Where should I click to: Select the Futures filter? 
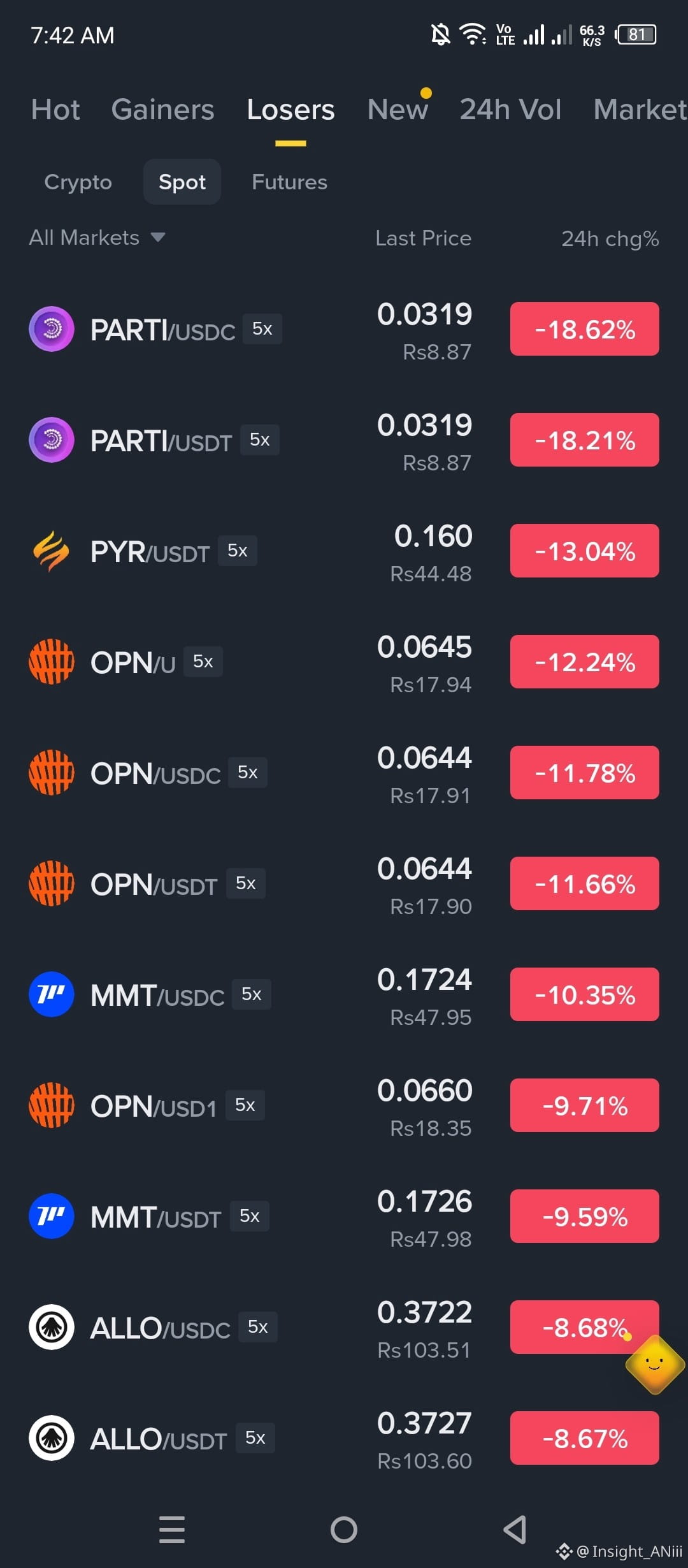[289, 182]
